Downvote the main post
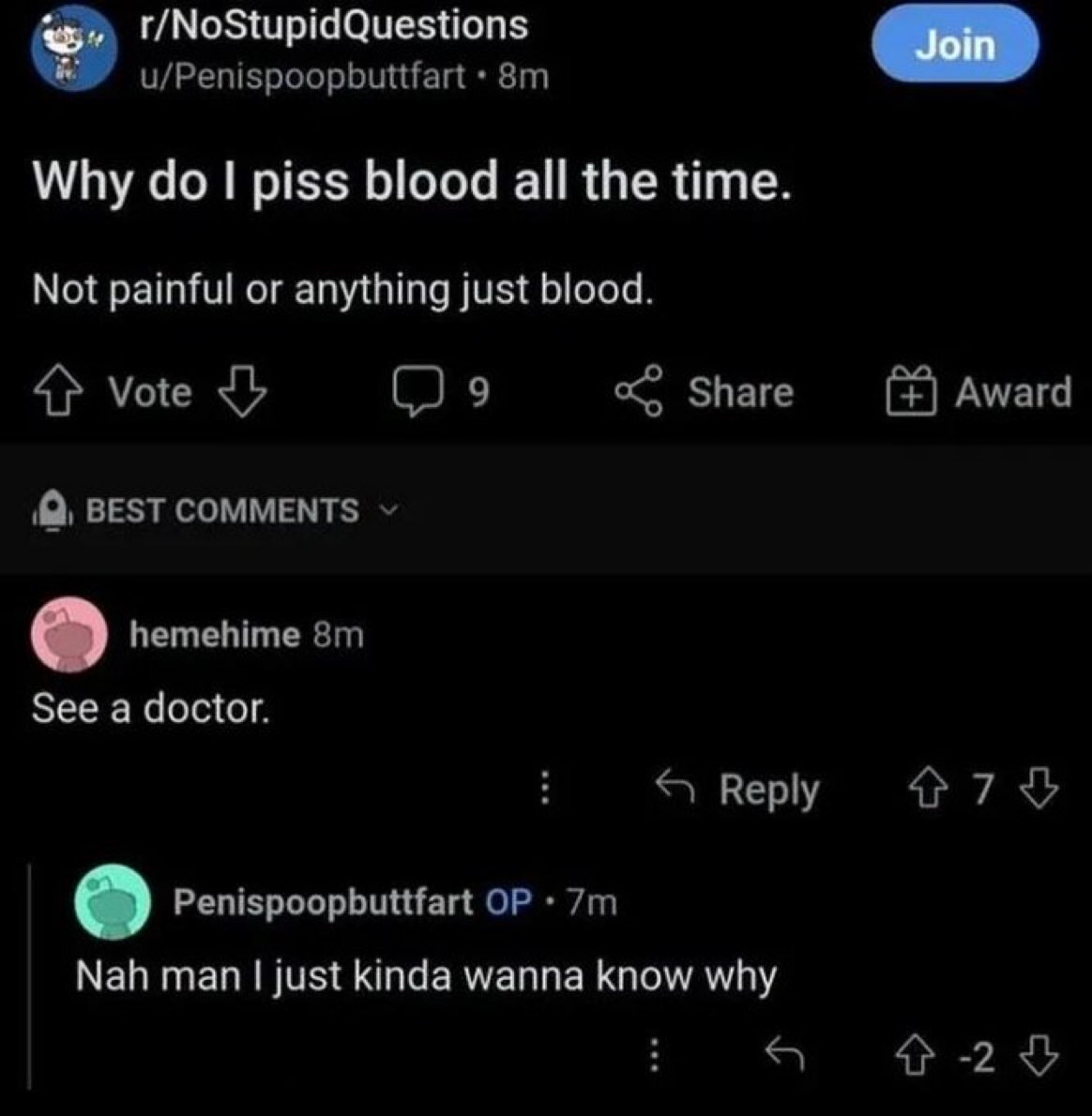 tap(242, 392)
